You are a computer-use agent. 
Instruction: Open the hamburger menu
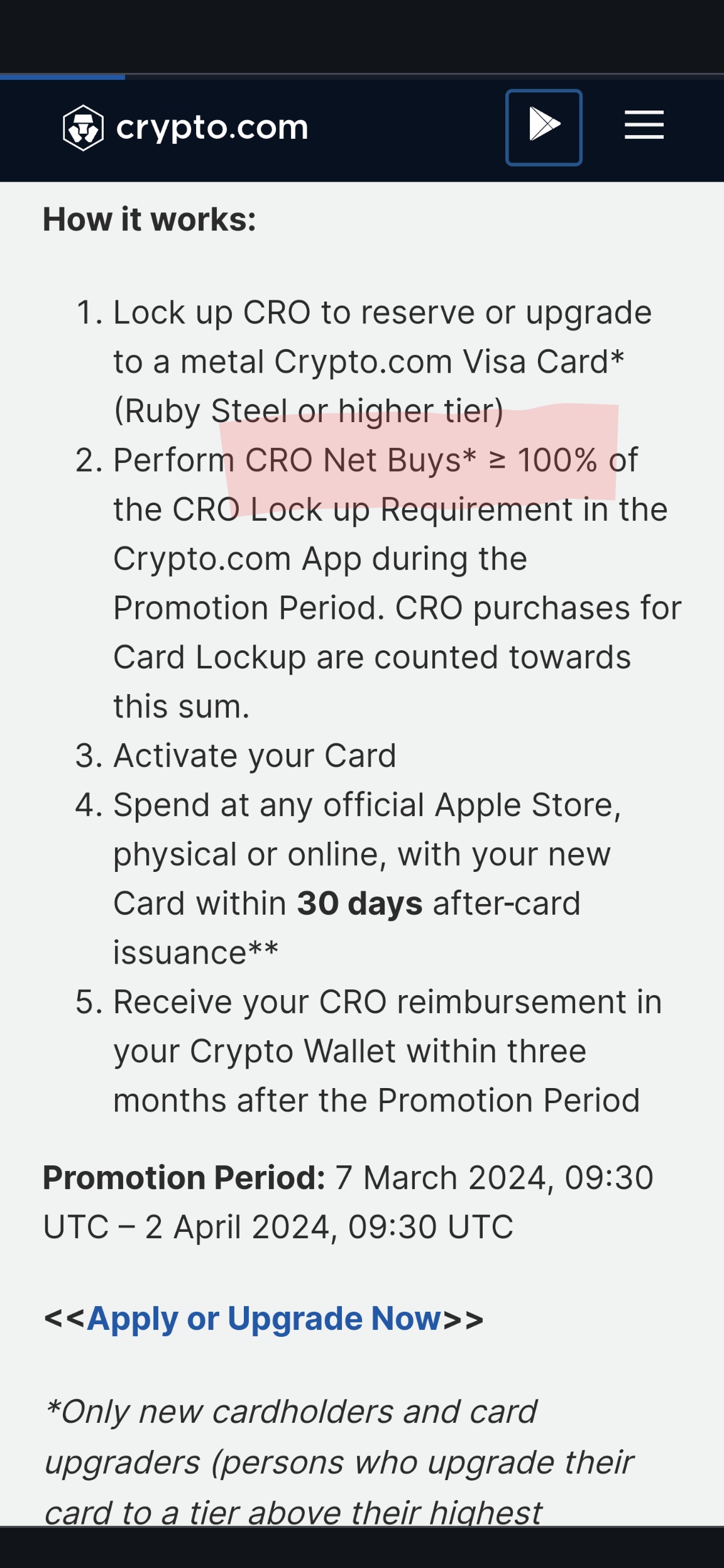pyautogui.click(x=644, y=125)
